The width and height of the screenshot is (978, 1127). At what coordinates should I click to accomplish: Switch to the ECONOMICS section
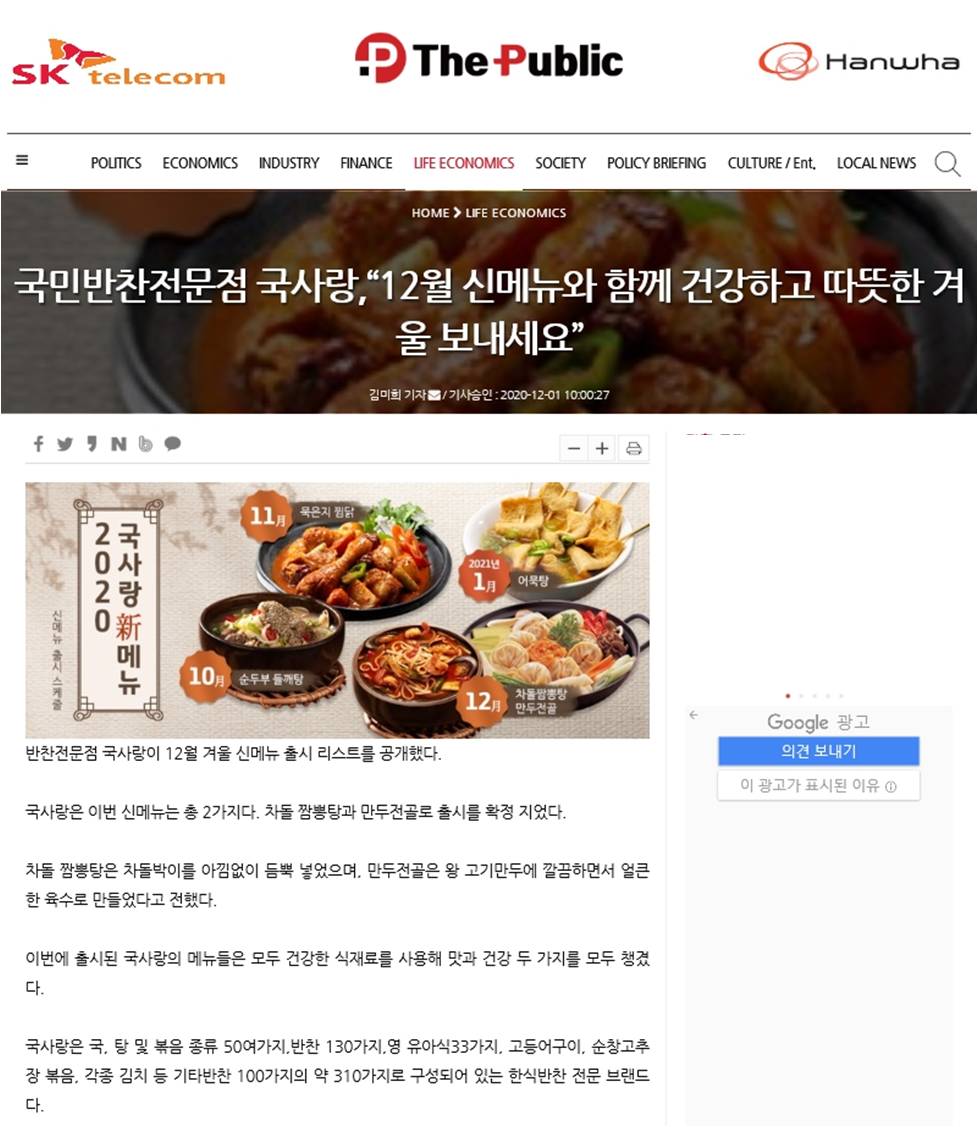tap(200, 163)
